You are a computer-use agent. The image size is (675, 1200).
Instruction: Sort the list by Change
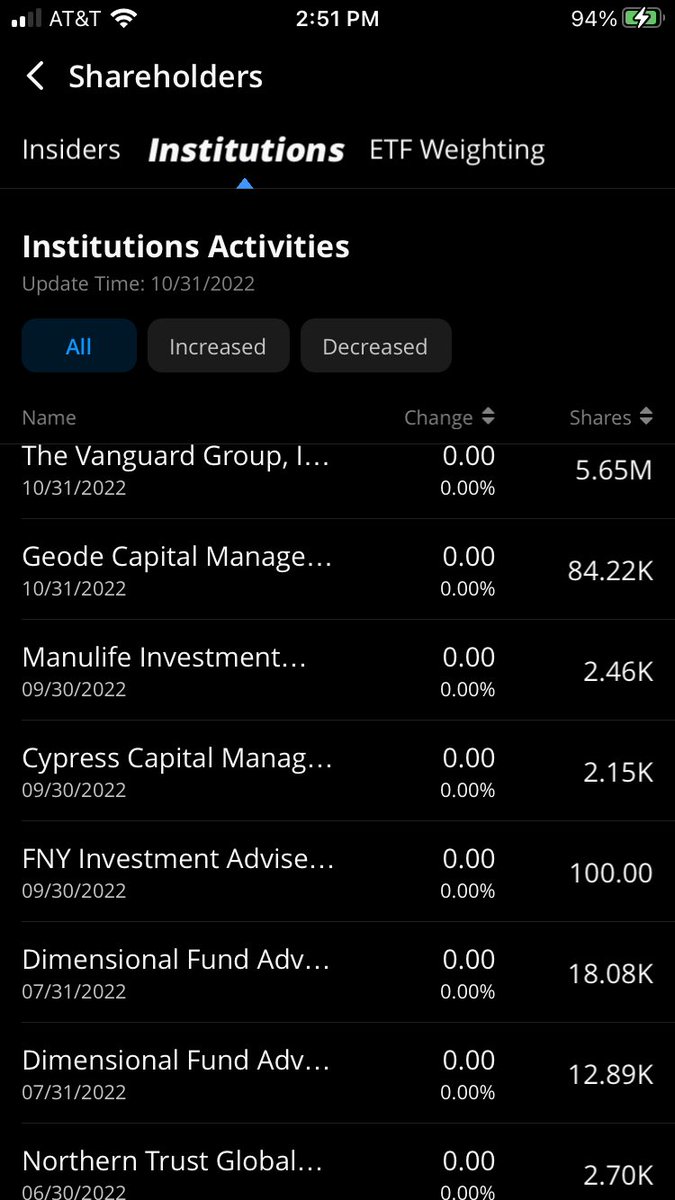click(449, 417)
